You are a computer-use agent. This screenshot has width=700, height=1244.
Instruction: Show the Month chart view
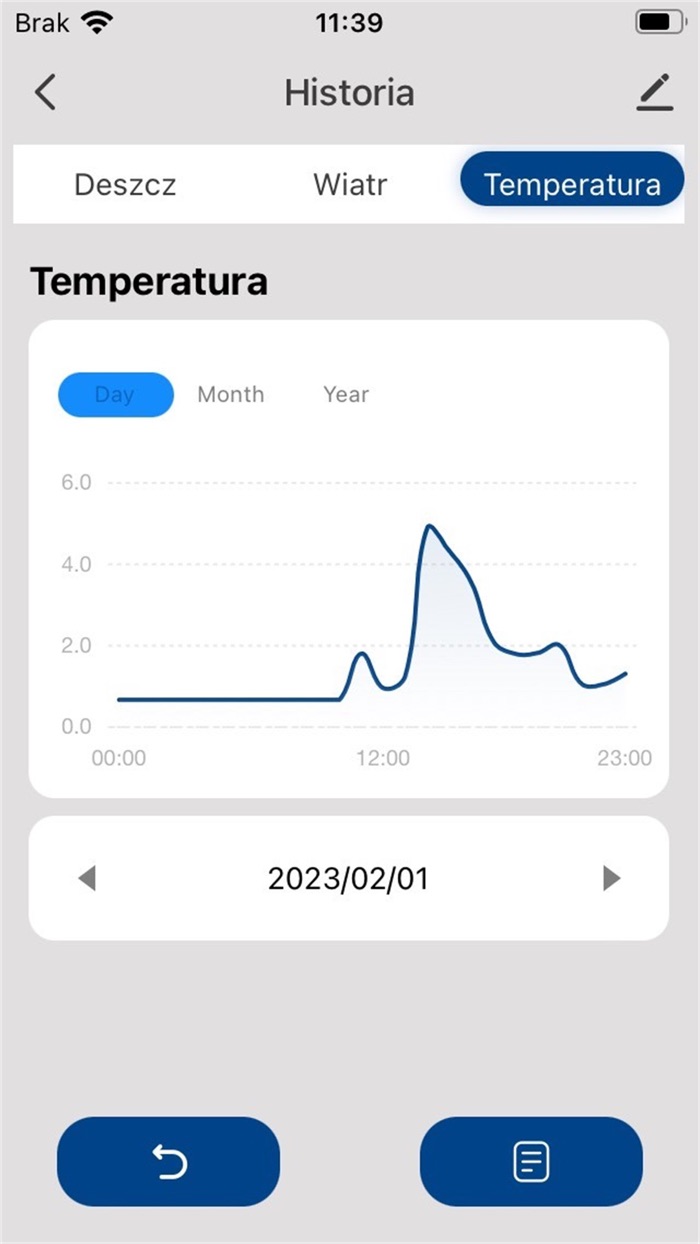point(231,394)
